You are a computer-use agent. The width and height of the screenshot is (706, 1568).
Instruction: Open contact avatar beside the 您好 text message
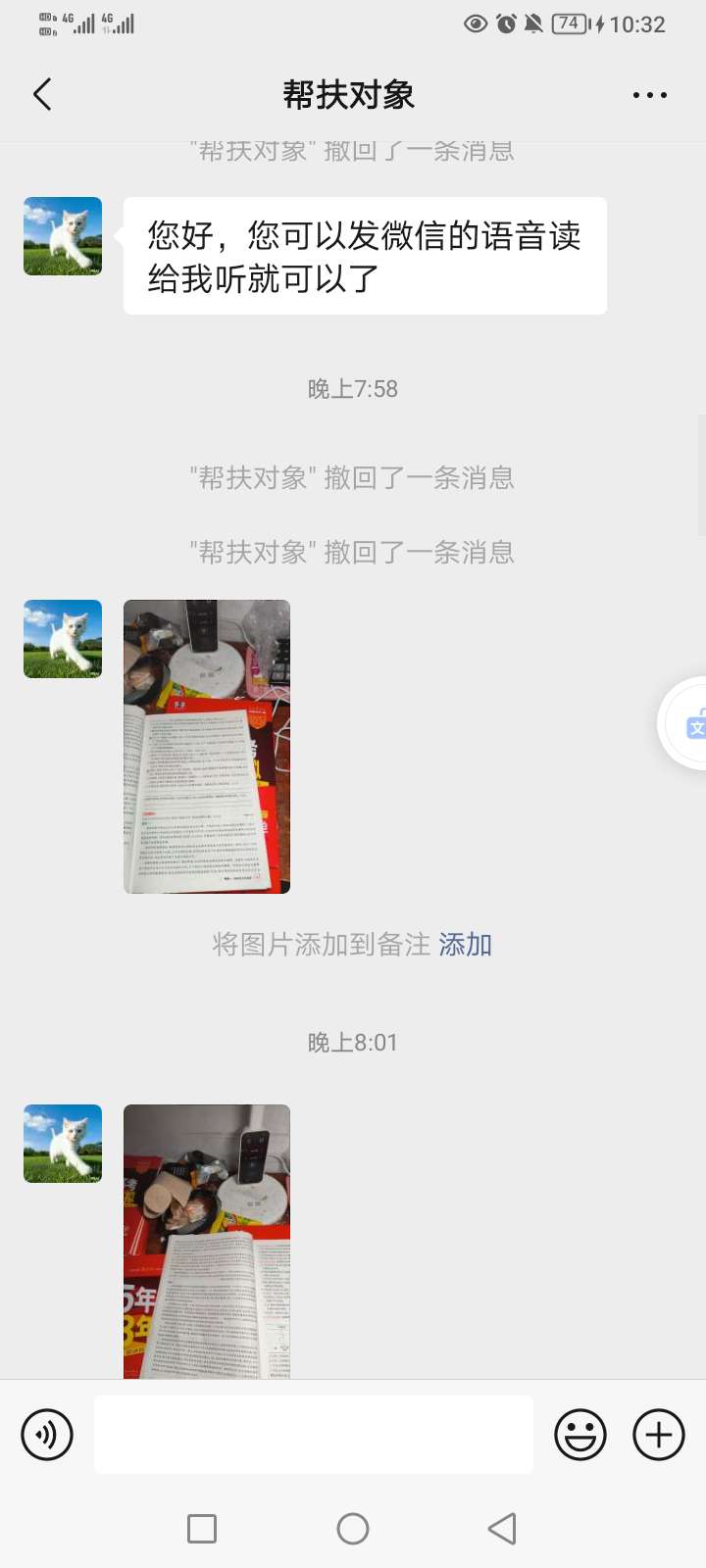point(63,236)
